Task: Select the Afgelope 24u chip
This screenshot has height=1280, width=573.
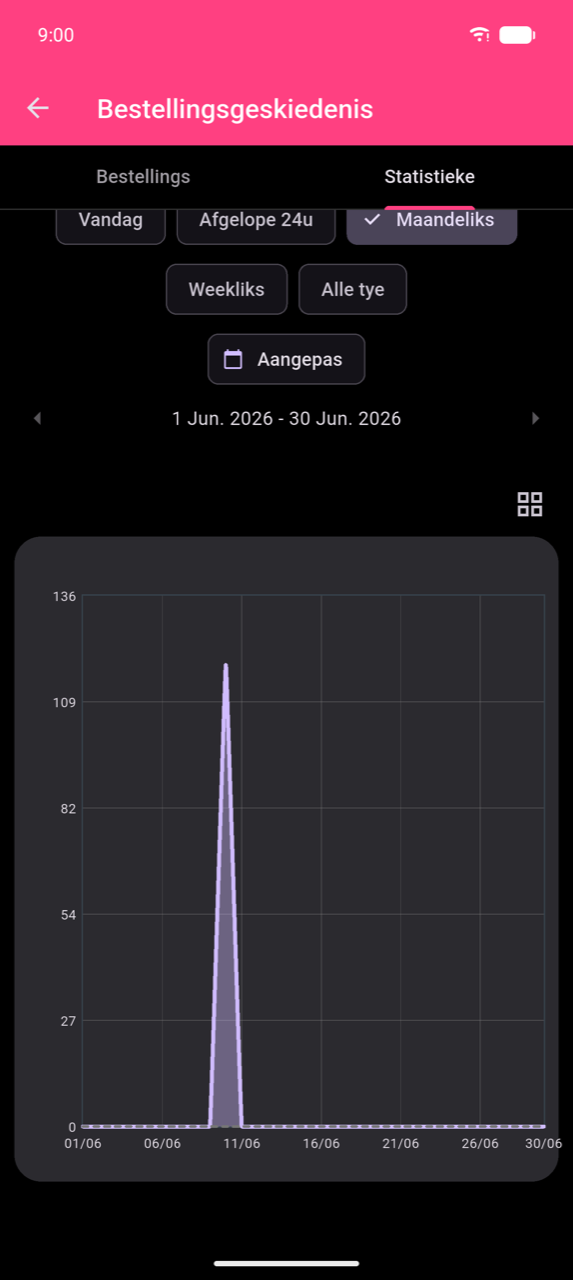Action: (256, 224)
